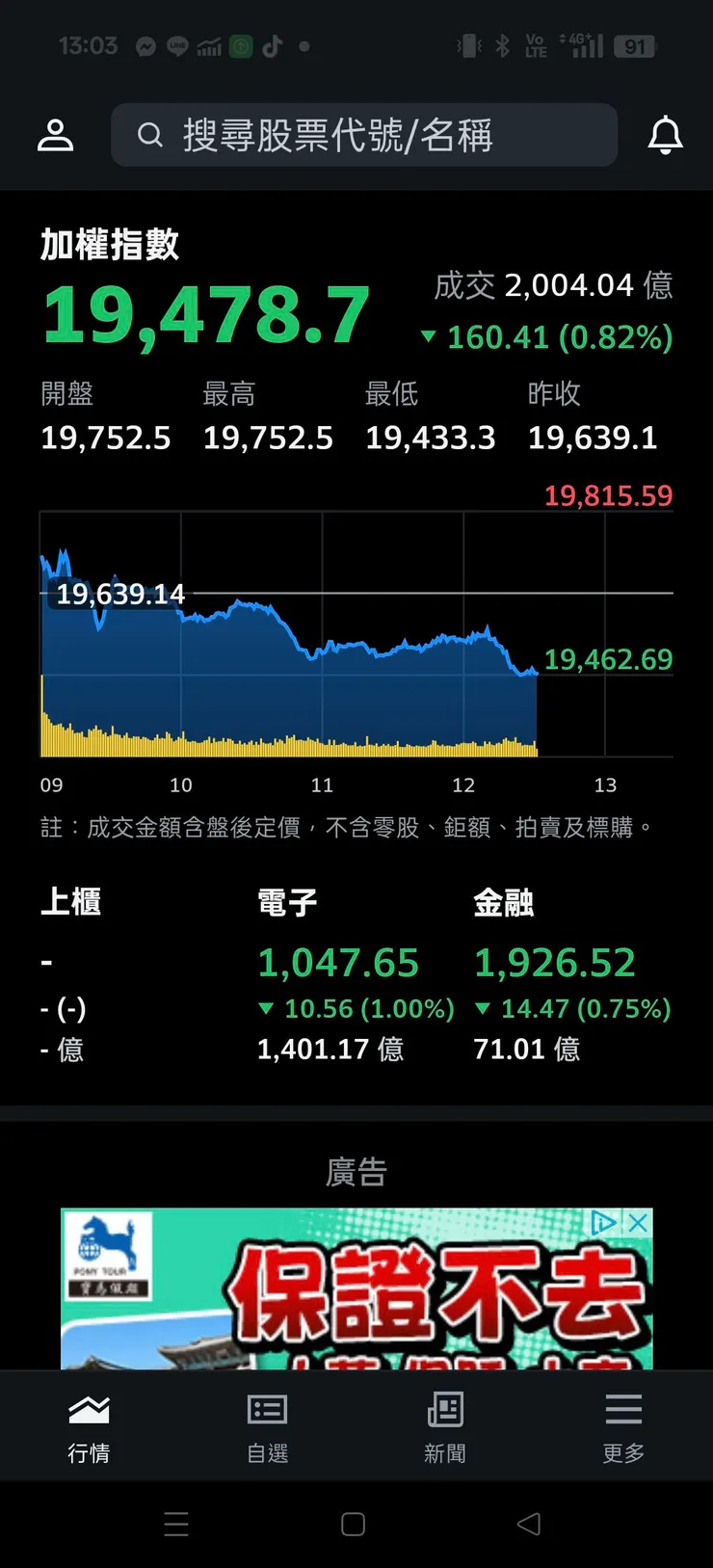Open the notifications bell
Image resolution: width=713 pixels, height=1568 pixels.
pos(665,135)
